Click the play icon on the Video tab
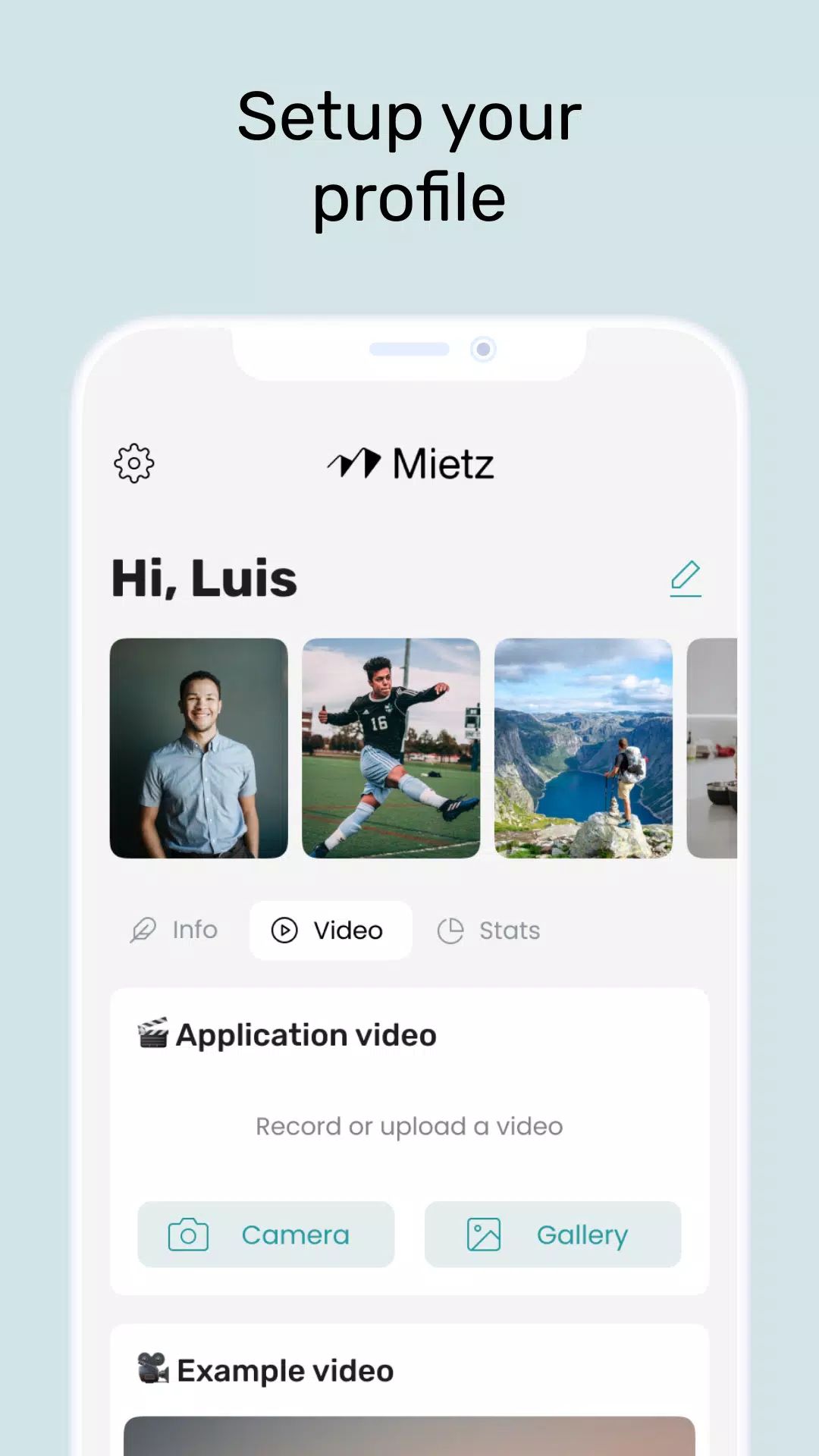The height and width of the screenshot is (1456, 819). tap(284, 930)
